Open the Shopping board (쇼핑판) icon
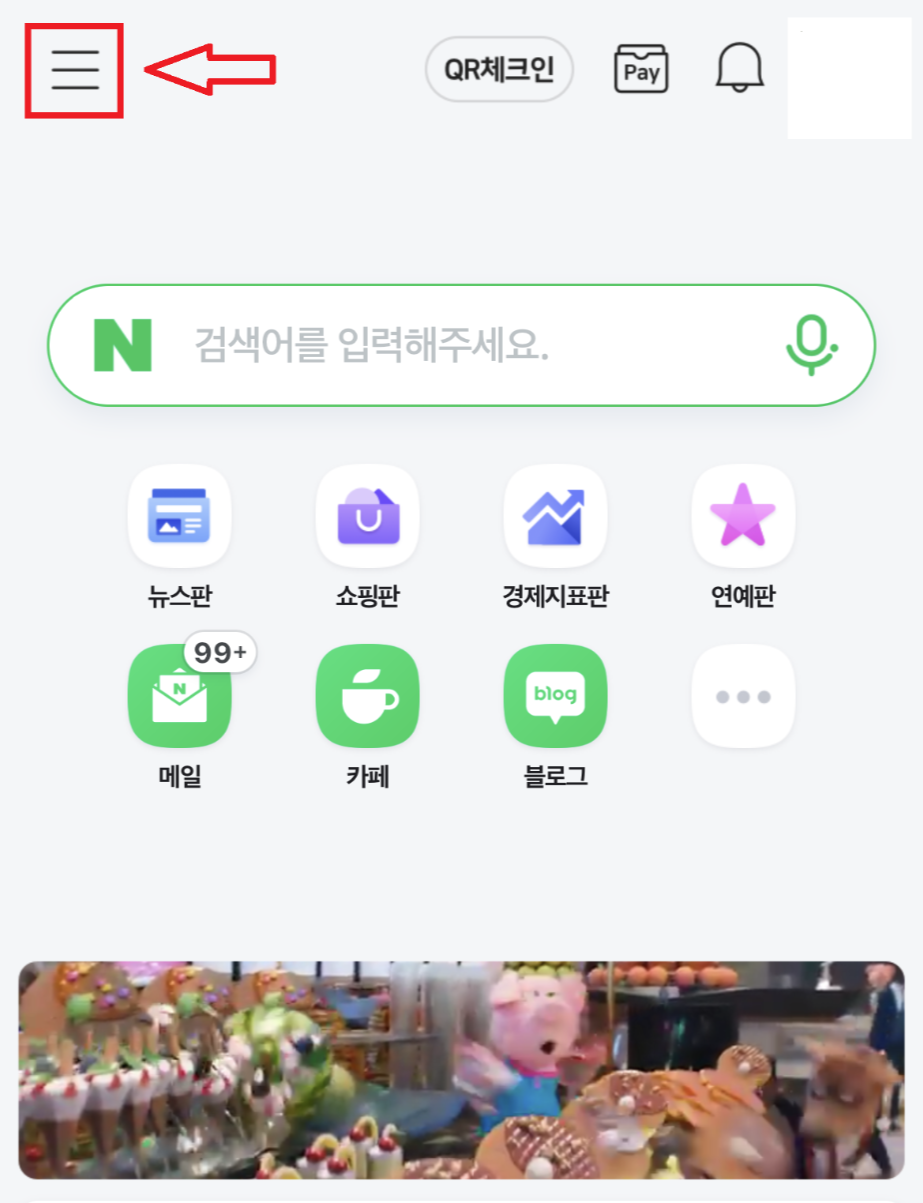This screenshot has height=1203, width=923. (x=367, y=516)
